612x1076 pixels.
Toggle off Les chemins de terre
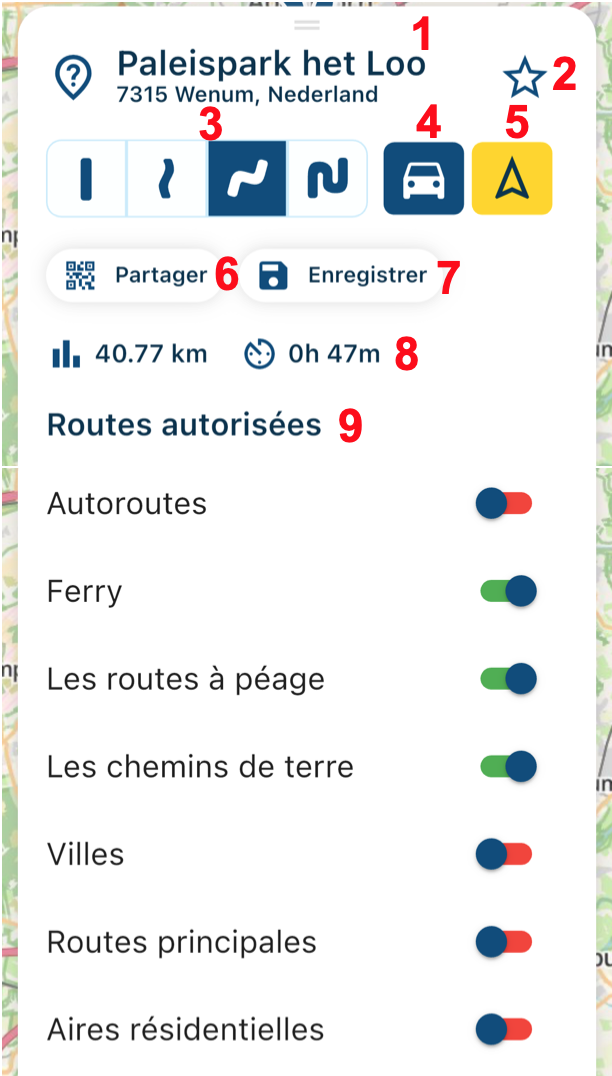(x=509, y=767)
